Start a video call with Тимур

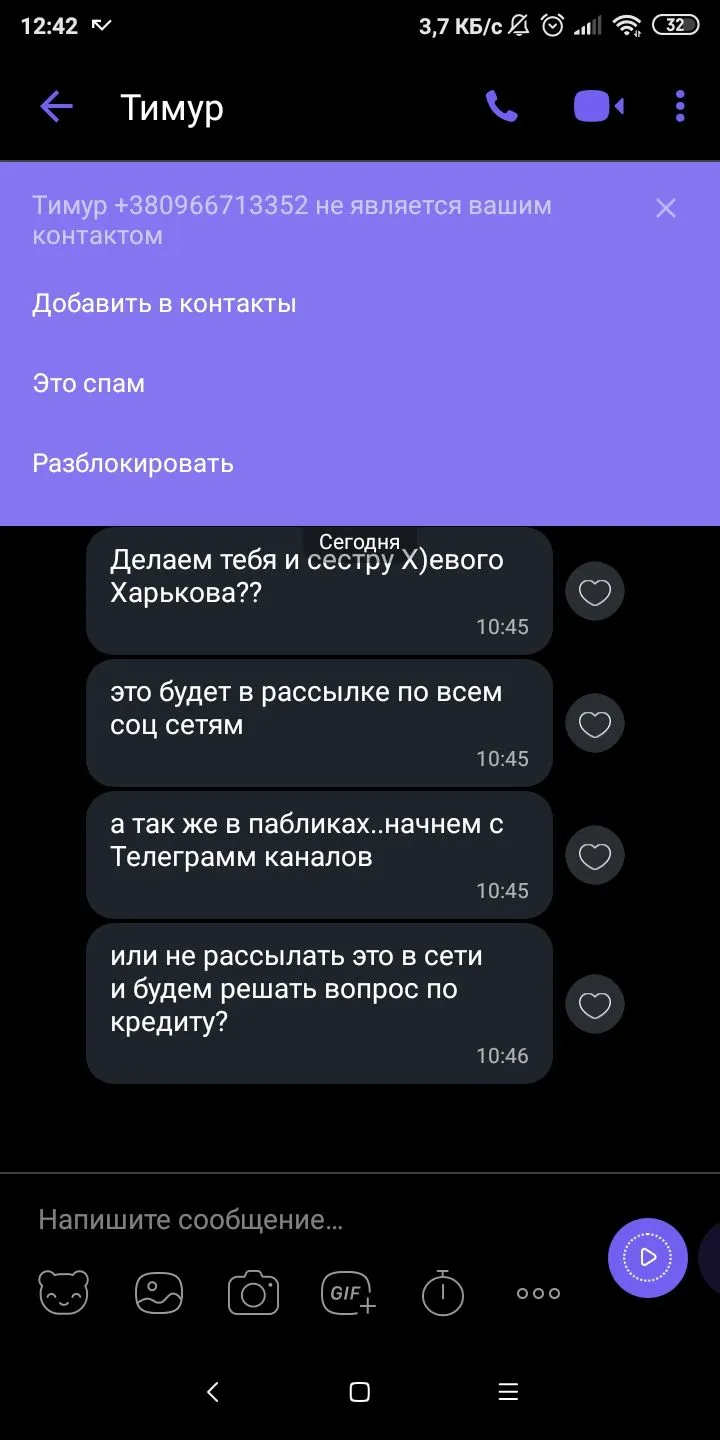(598, 107)
